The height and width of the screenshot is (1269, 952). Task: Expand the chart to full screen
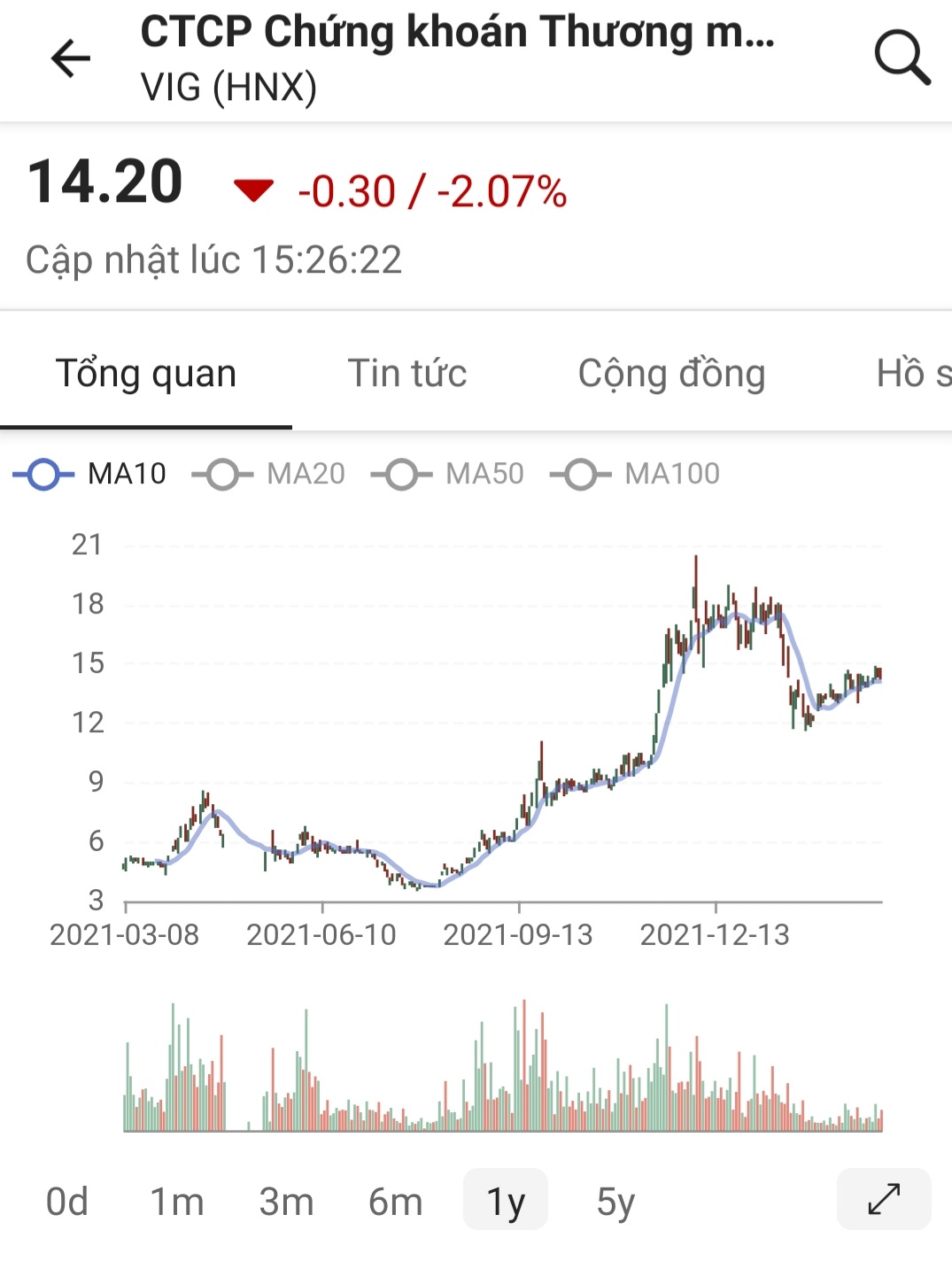point(883,1199)
